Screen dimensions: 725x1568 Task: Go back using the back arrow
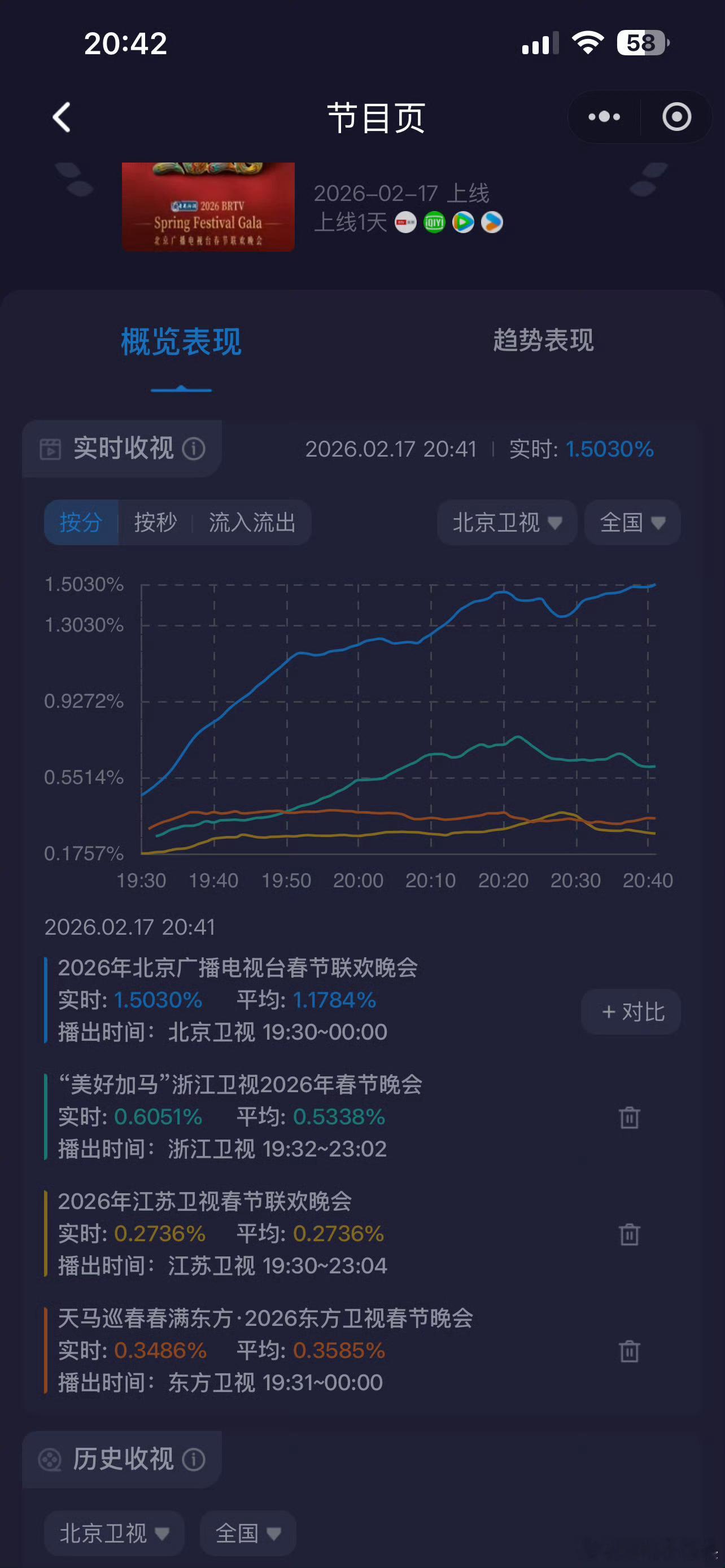(61, 117)
